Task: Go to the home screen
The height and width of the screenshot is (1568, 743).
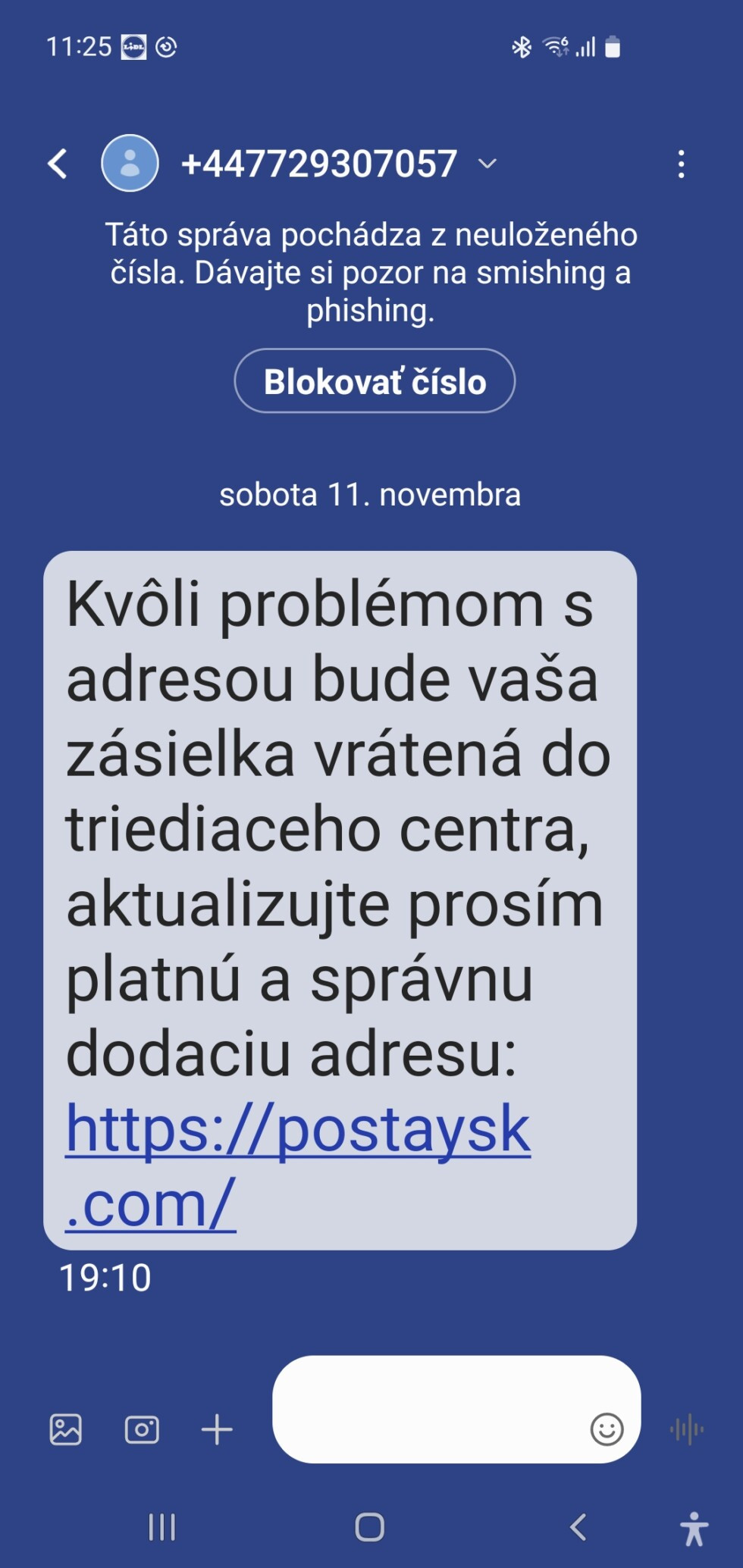Action: (370, 1527)
